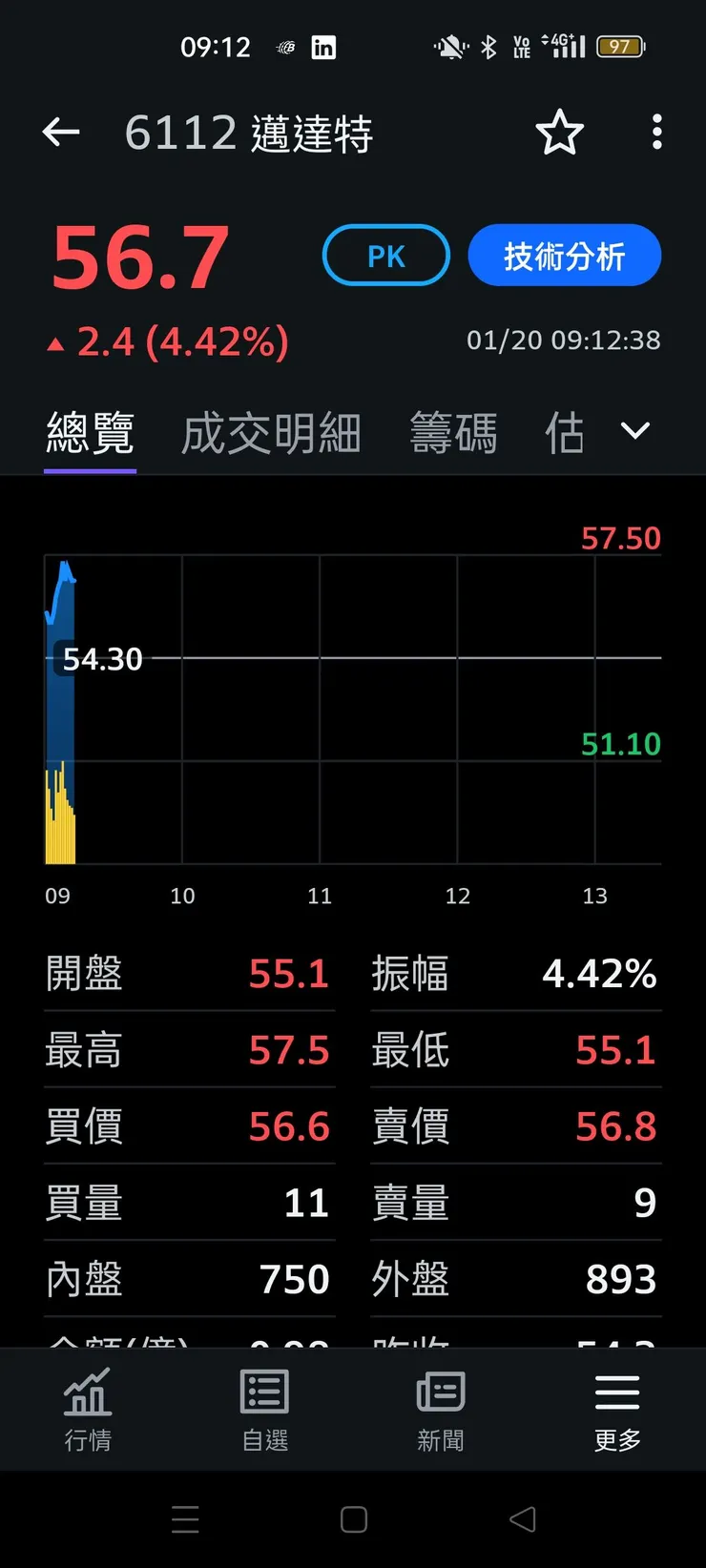Activate 技術分析 technical analysis mode

(x=564, y=255)
